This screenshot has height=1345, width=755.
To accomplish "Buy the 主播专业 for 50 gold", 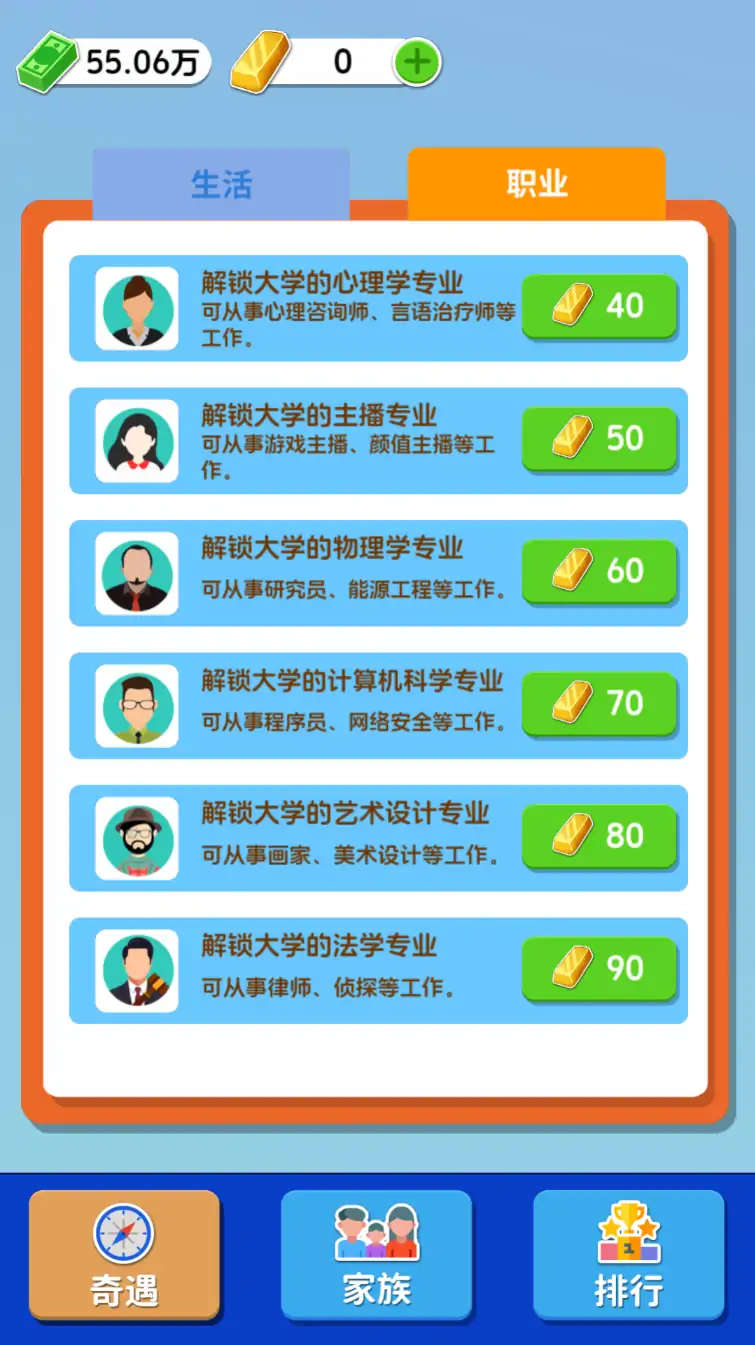I will [x=599, y=439].
